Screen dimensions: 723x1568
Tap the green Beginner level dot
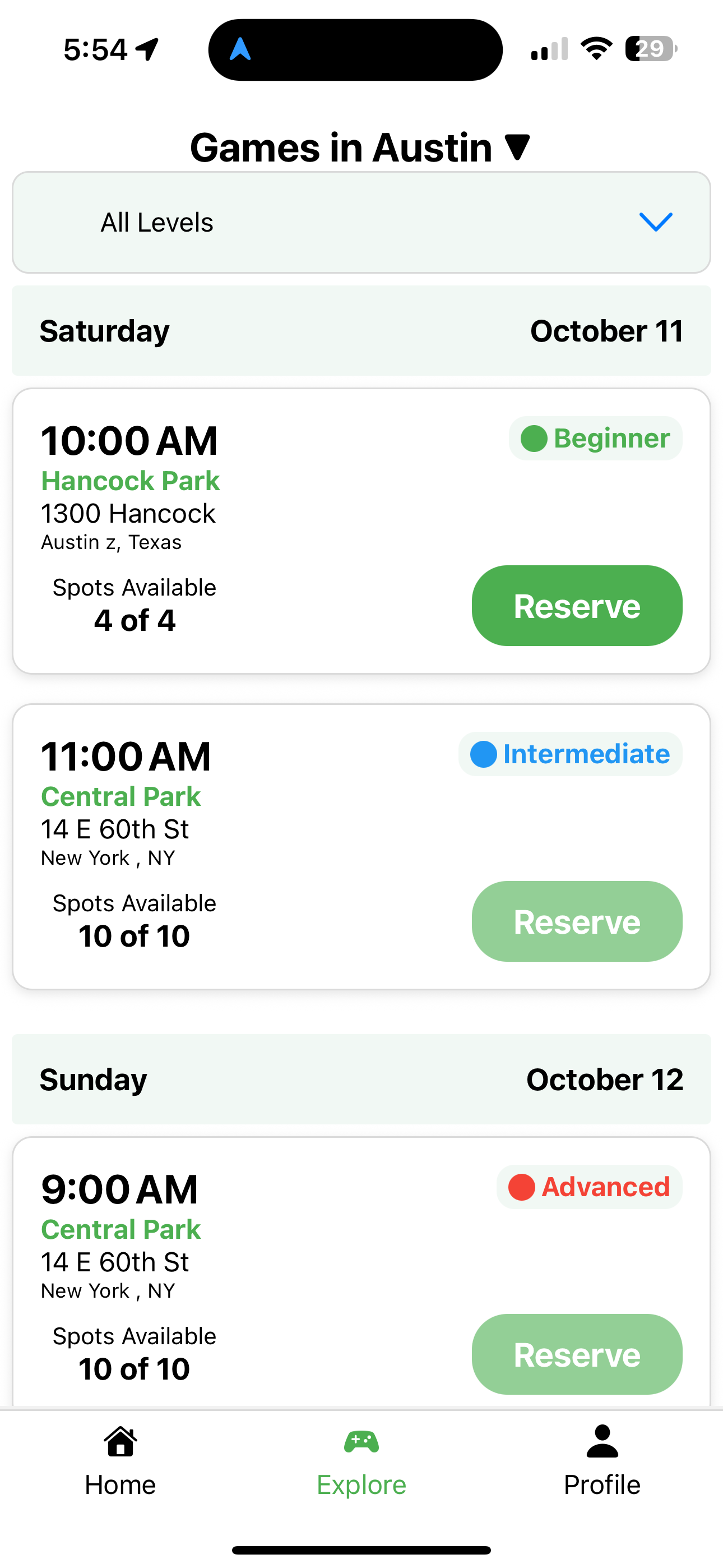[535, 437]
